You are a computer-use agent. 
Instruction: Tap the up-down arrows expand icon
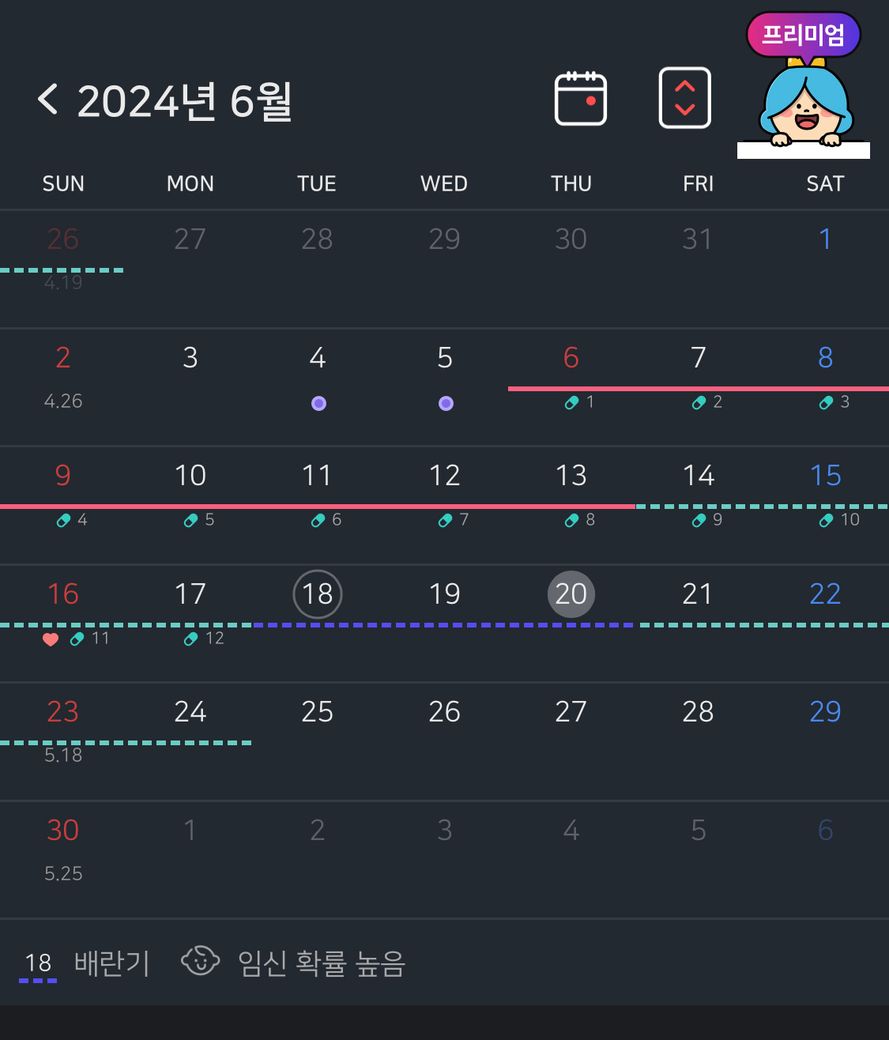pyautogui.click(x=685, y=98)
